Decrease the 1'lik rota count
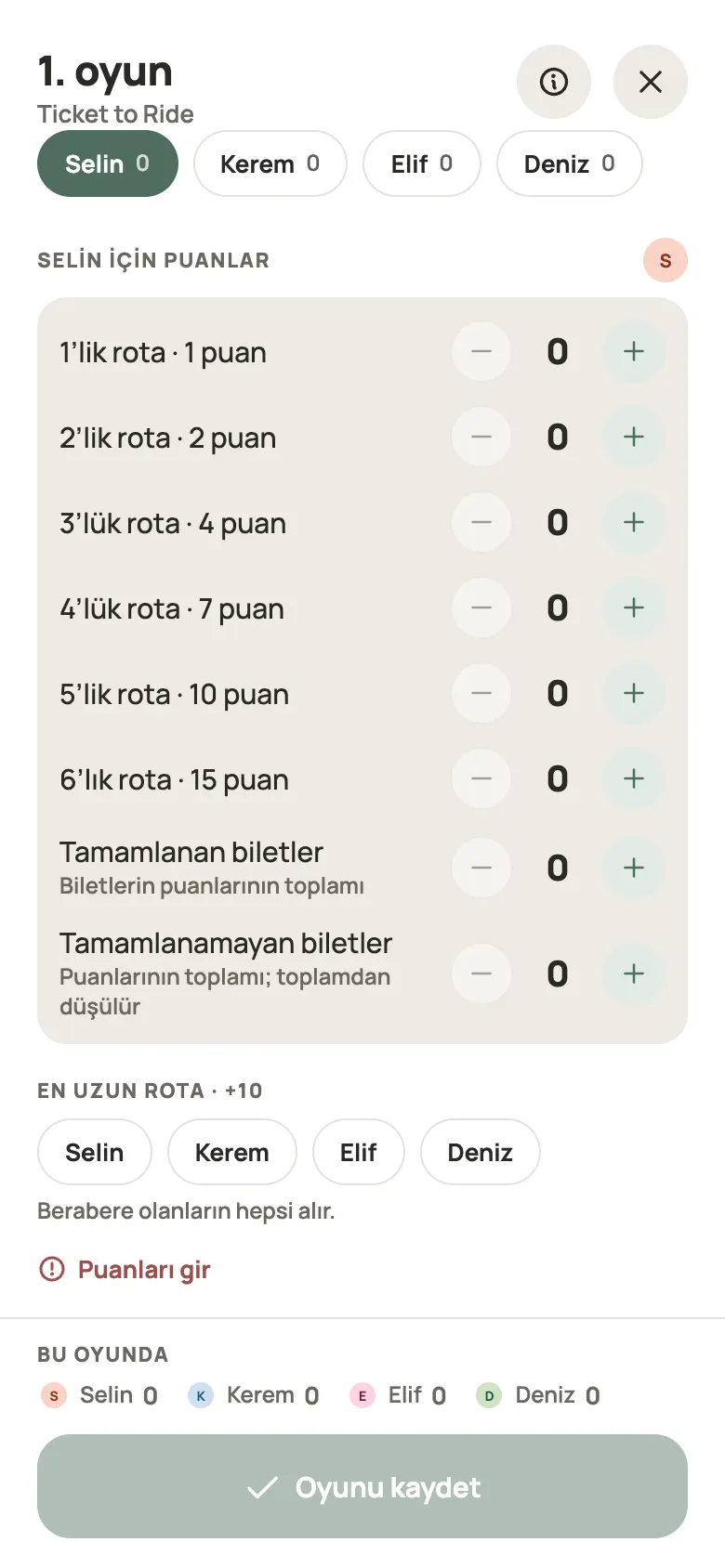725x1568 pixels. [481, 351]
